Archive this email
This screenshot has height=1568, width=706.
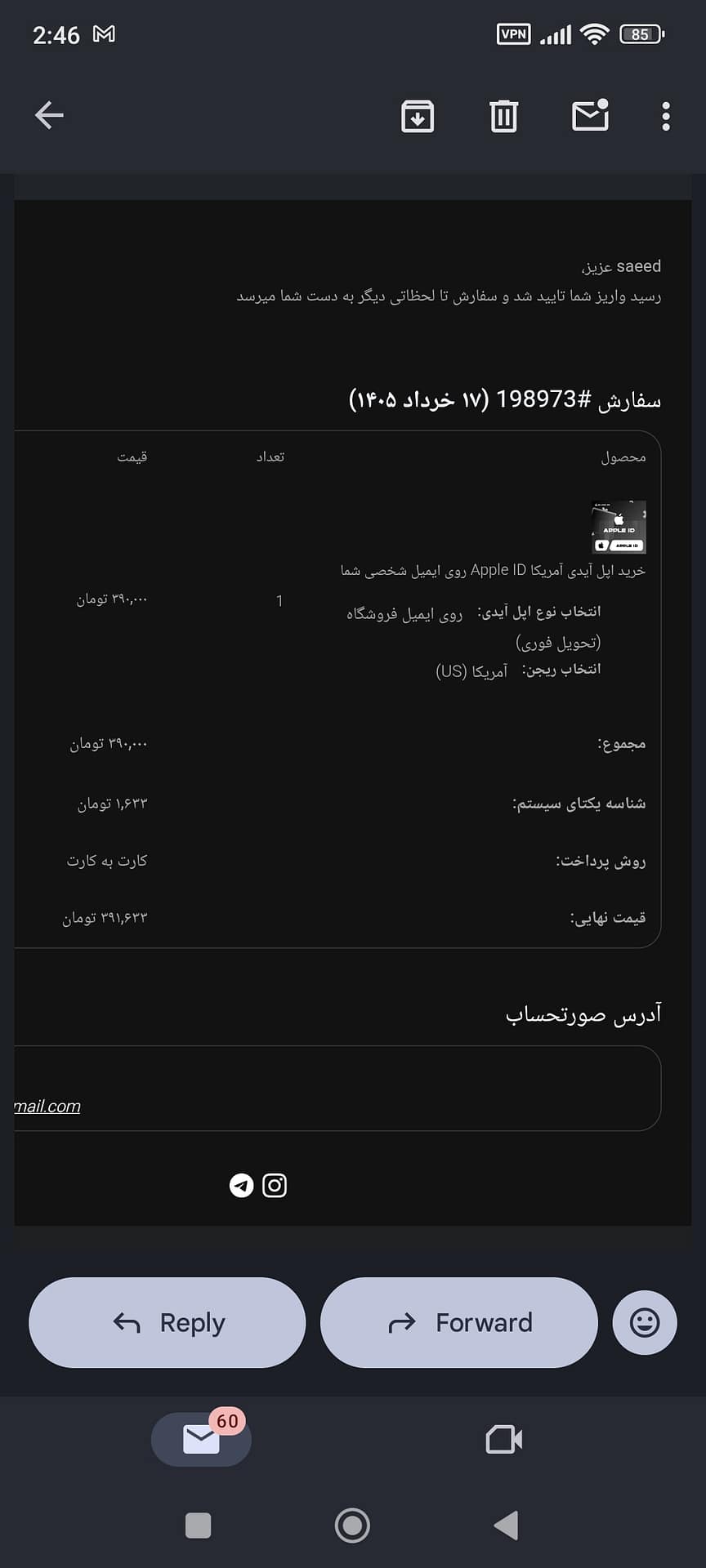(x=418, y=116)
